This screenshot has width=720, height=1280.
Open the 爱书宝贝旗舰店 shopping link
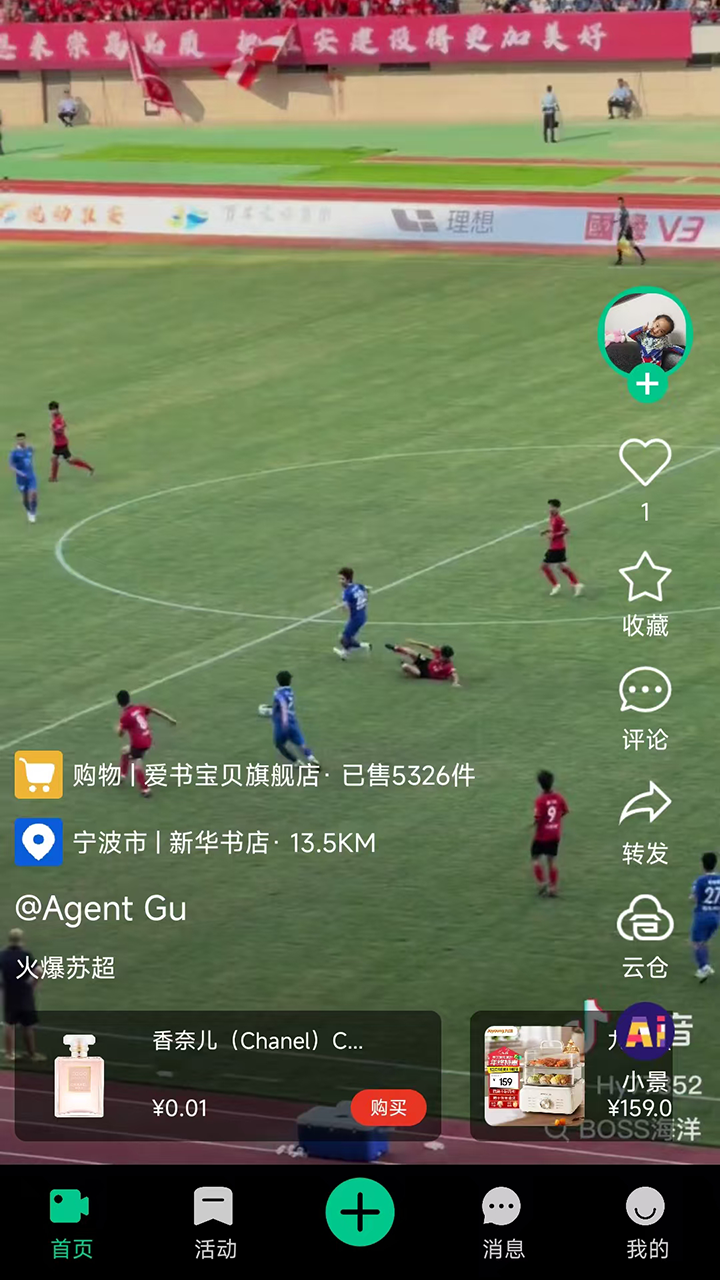pos(245,775)
